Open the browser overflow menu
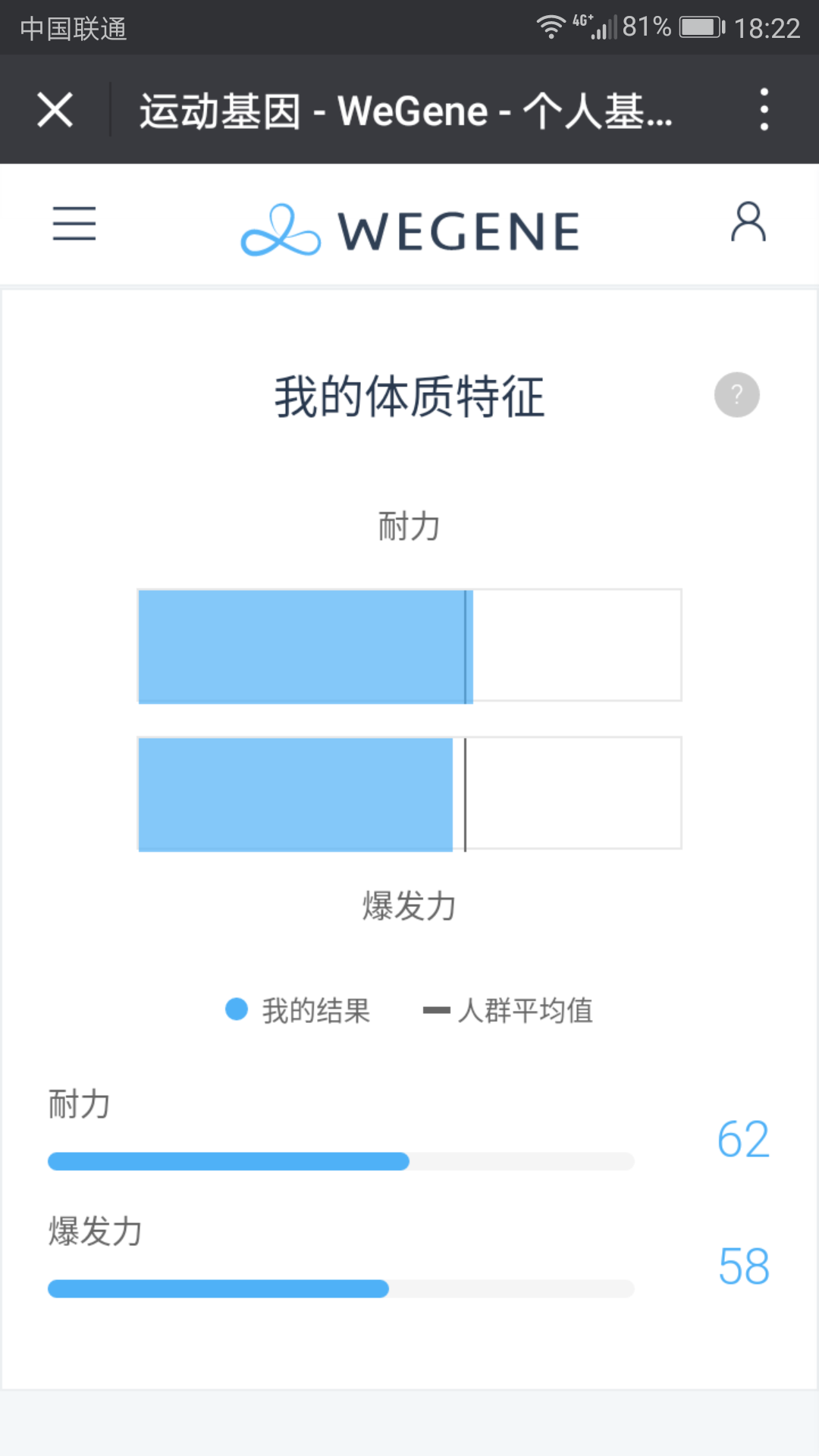The image size is (819, 1456). point(764,109)
